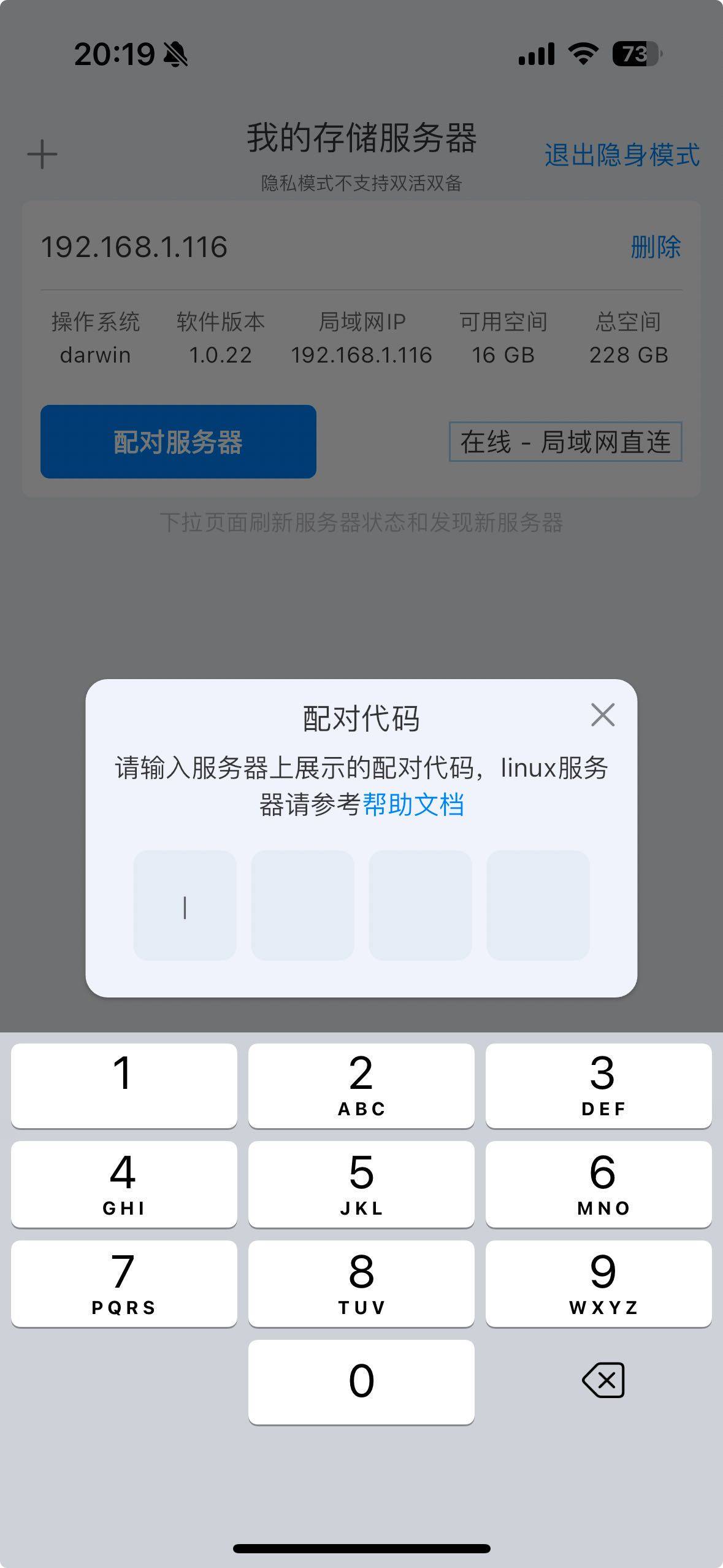Select the third pairing code digit box
This screenshot has width=723, height=1568.
[x=420, y=905]
